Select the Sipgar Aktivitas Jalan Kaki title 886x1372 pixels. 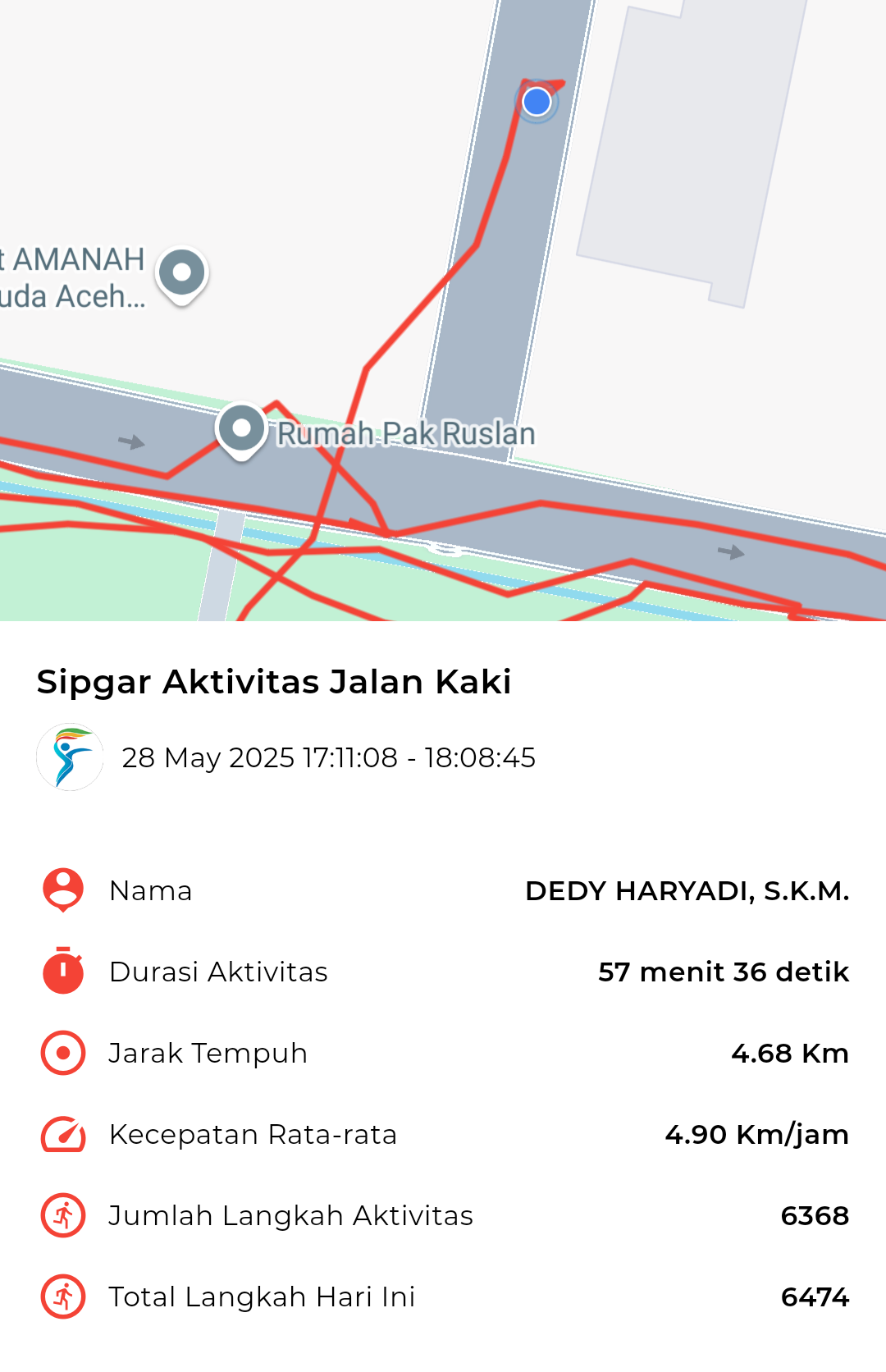pyautogui.click(x=273, y=680)
